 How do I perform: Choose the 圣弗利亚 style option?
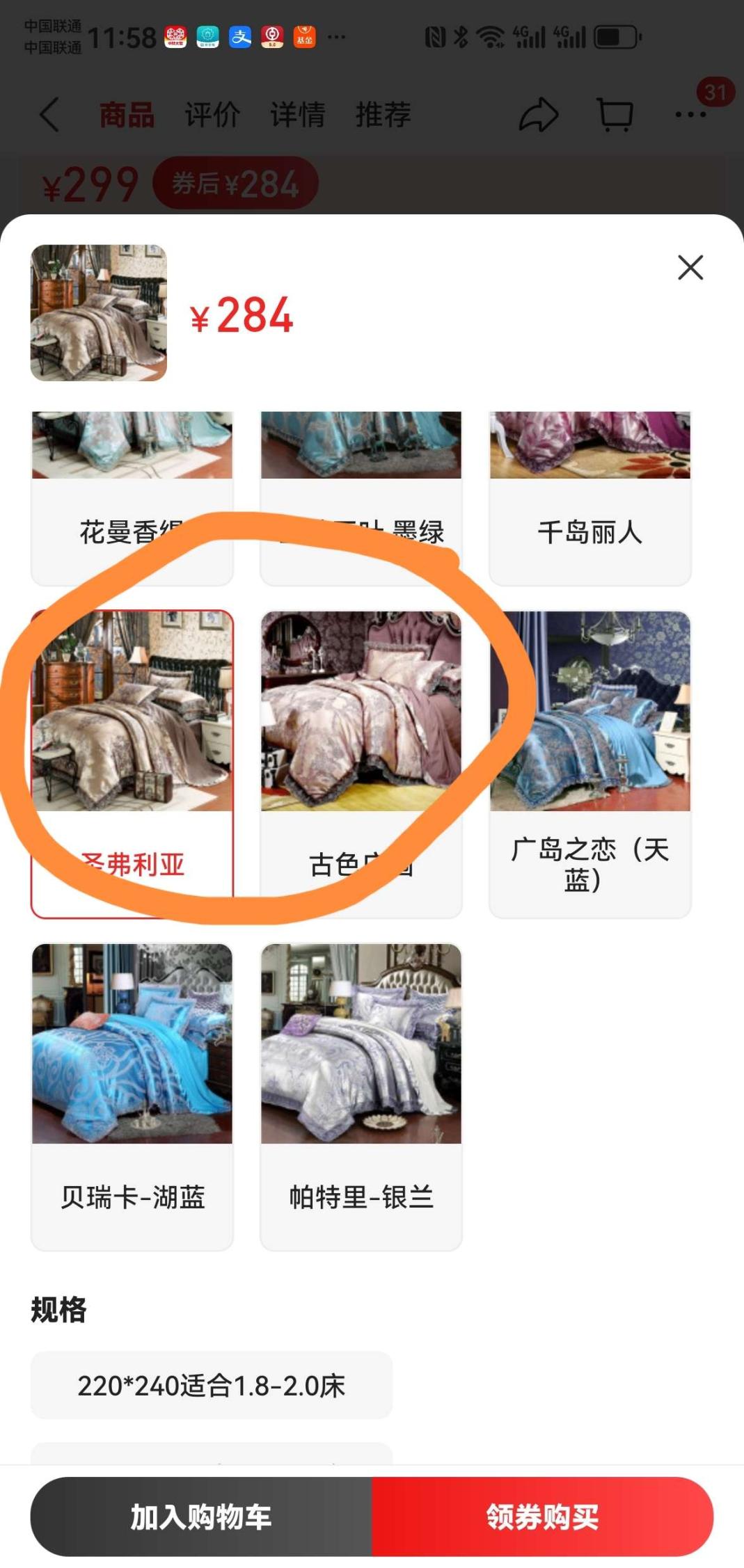click(132, 763)
